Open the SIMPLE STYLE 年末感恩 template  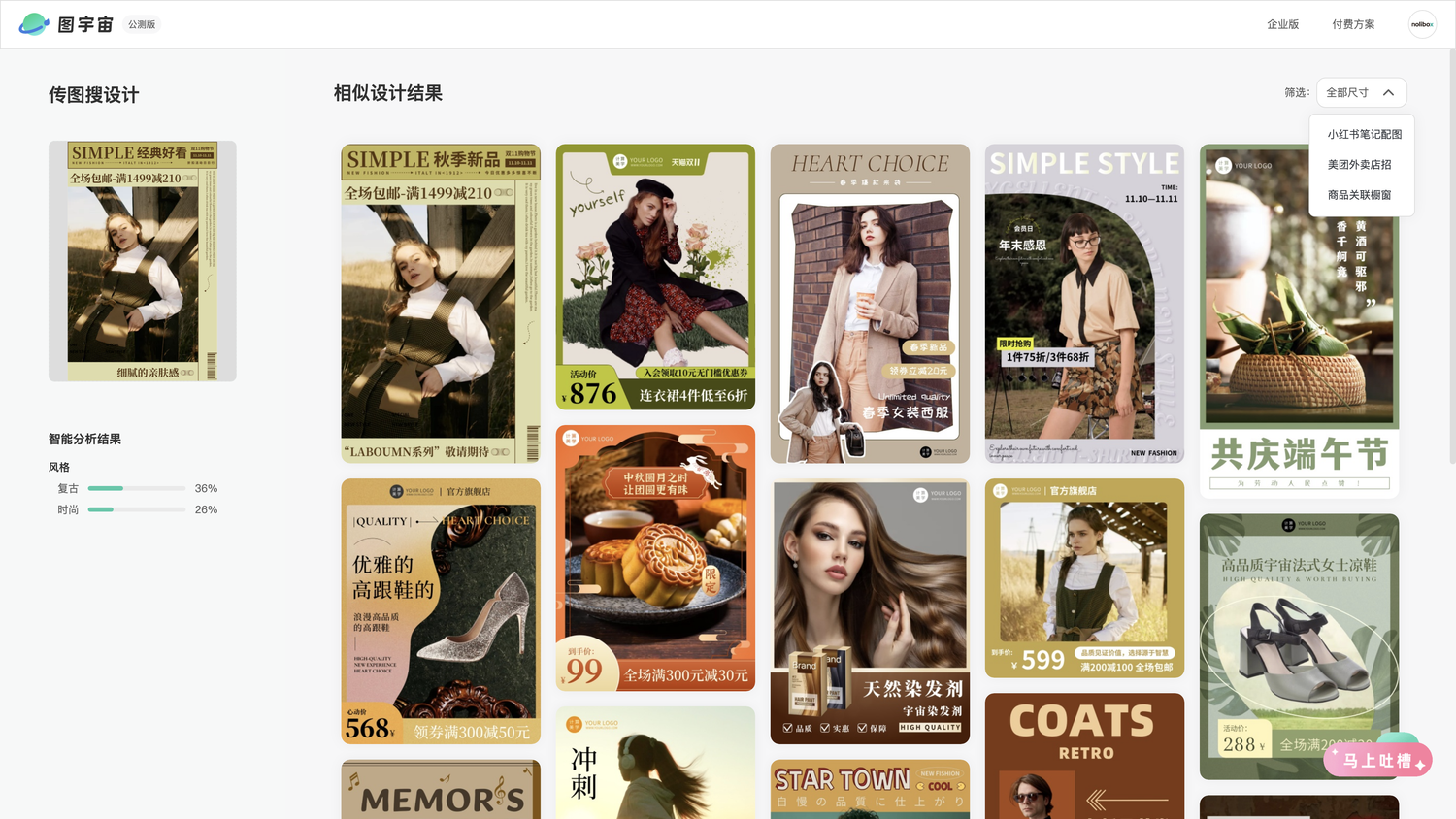pos(1084,304)
